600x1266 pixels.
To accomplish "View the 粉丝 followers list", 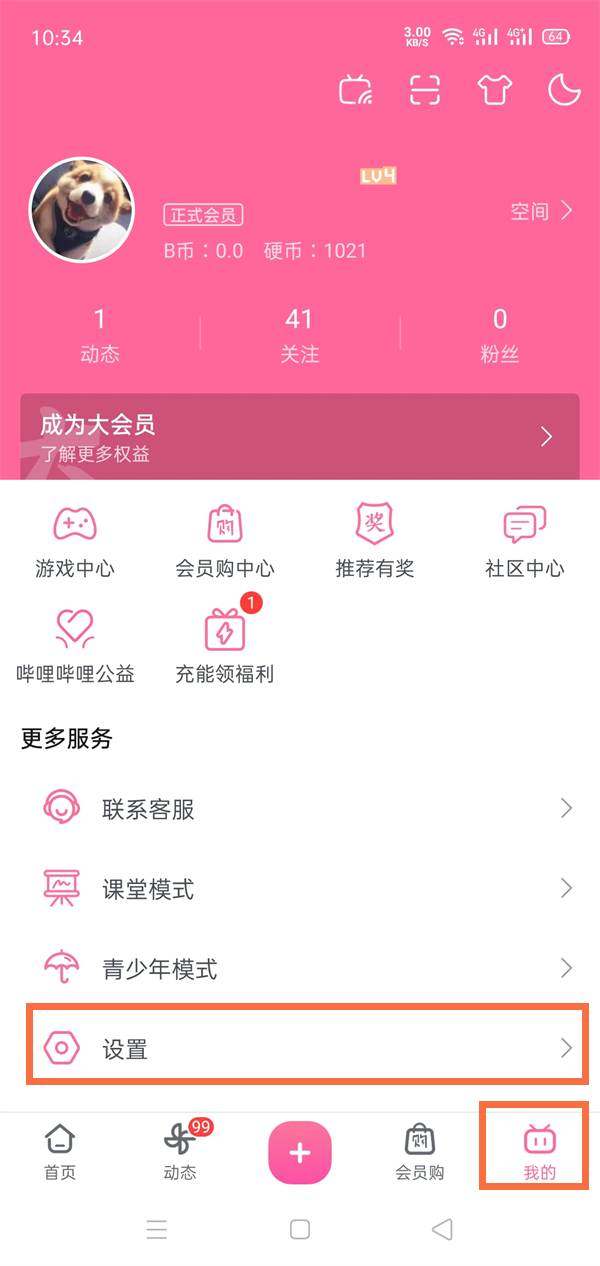I will (x=499, y=334).
